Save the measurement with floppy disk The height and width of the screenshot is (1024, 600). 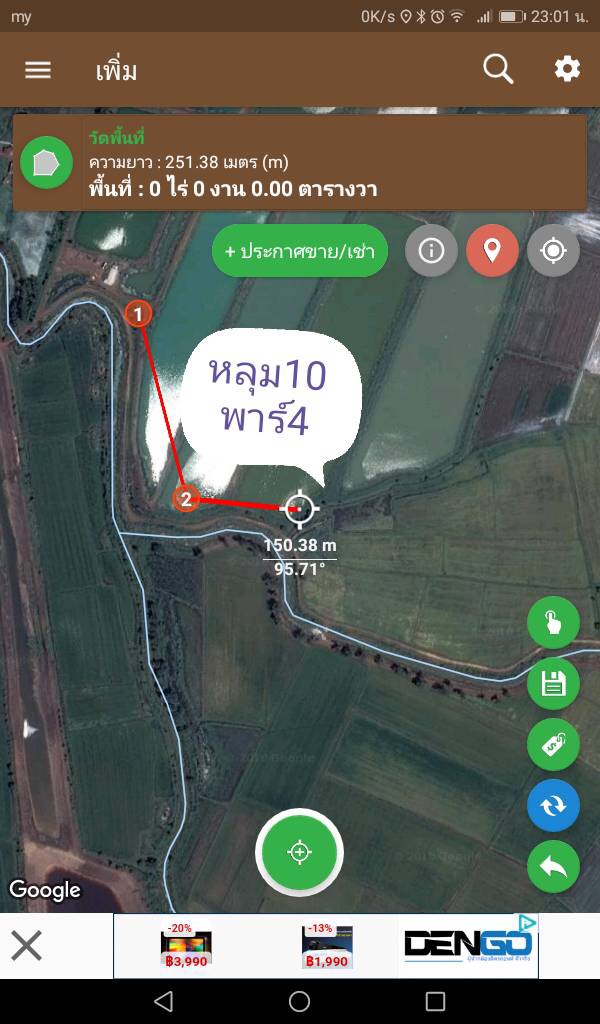(553, 684)
